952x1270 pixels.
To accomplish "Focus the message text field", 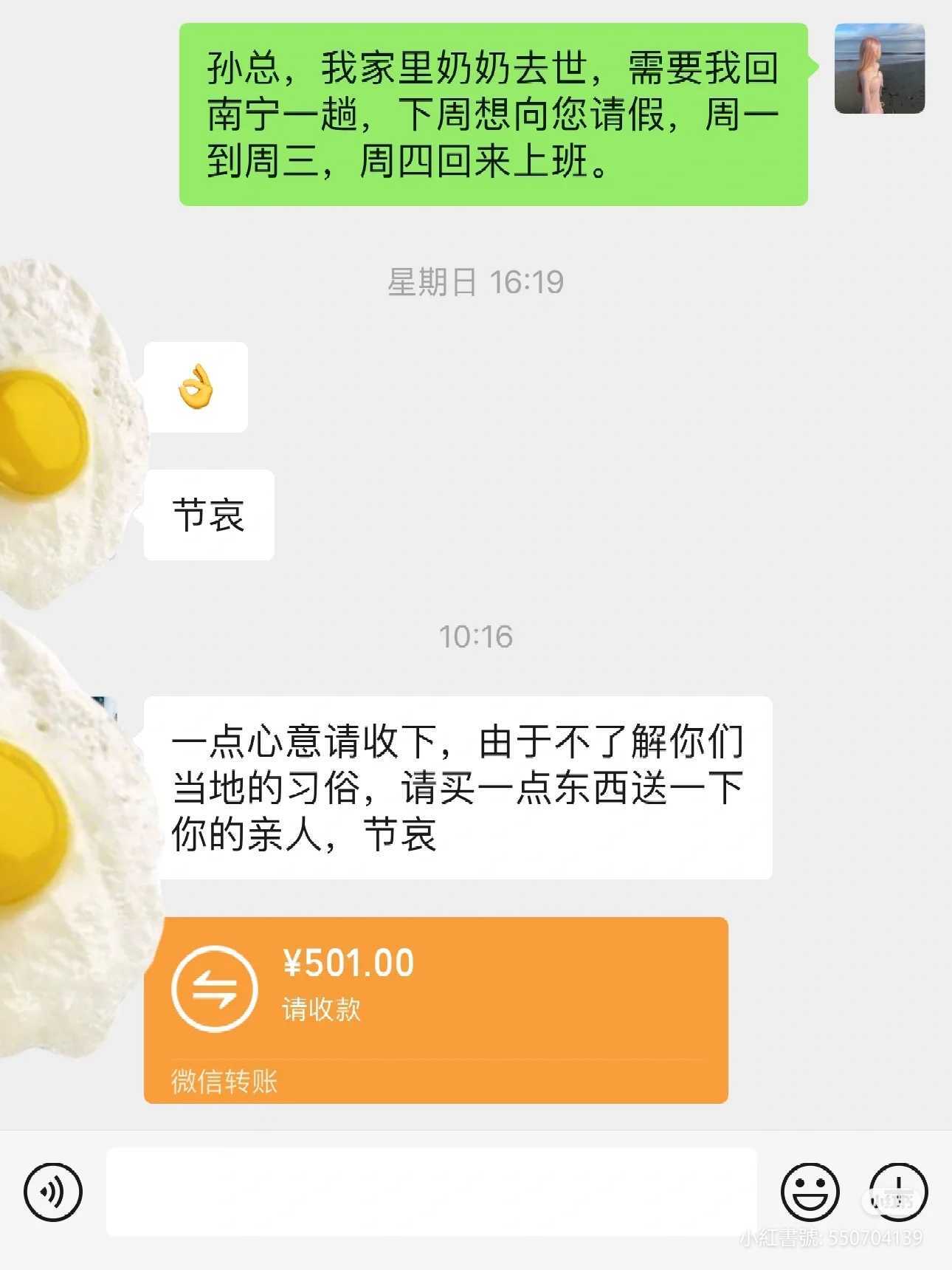I will (x=432, y=1192).
